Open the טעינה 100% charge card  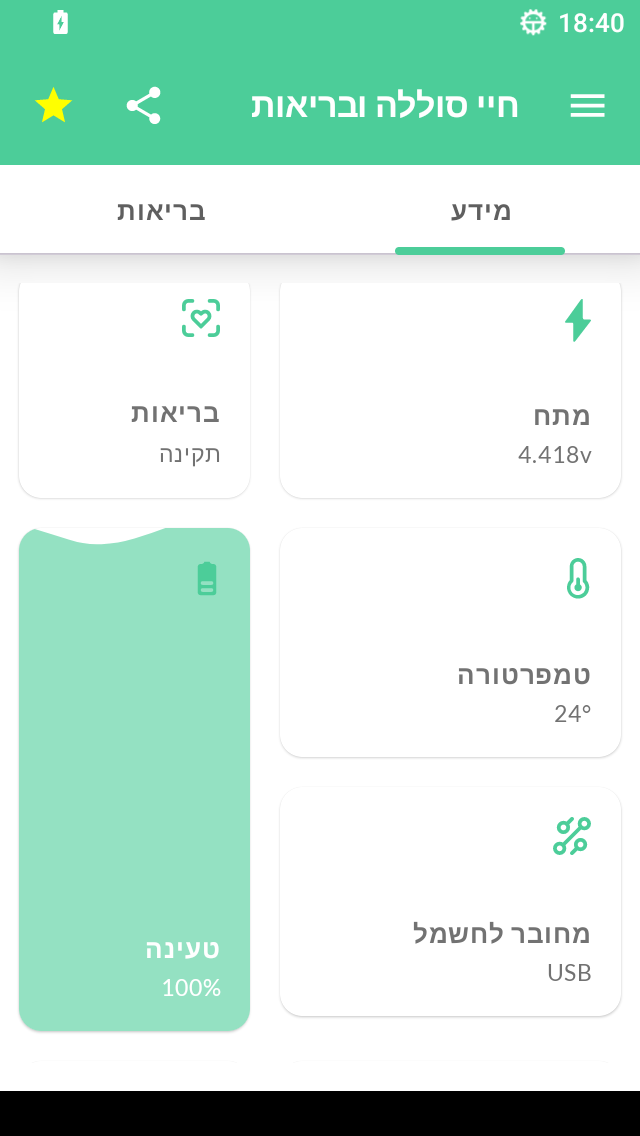pyautogui.click(x=134, y=780)
